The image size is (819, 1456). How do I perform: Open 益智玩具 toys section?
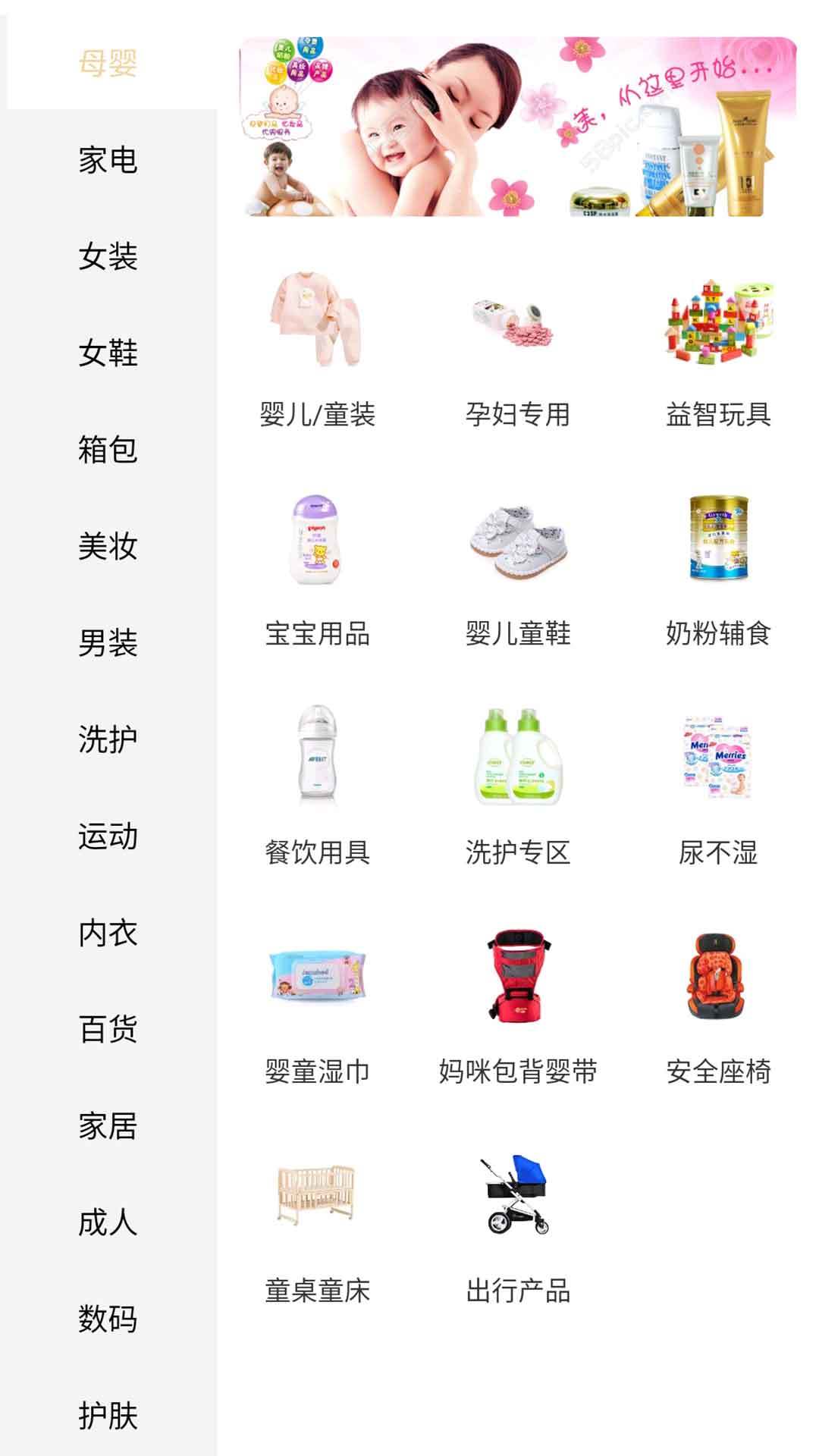click(x=717, y=349)
